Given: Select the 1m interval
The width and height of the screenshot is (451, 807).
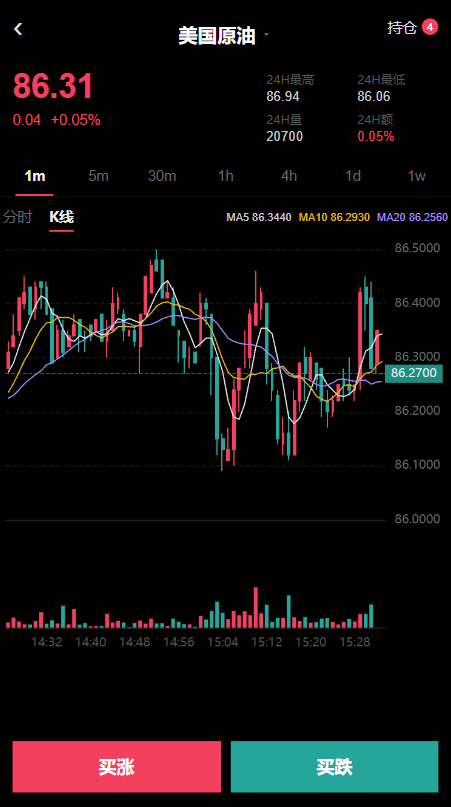Looking at the screenshot, I should (x=34, y=176).
